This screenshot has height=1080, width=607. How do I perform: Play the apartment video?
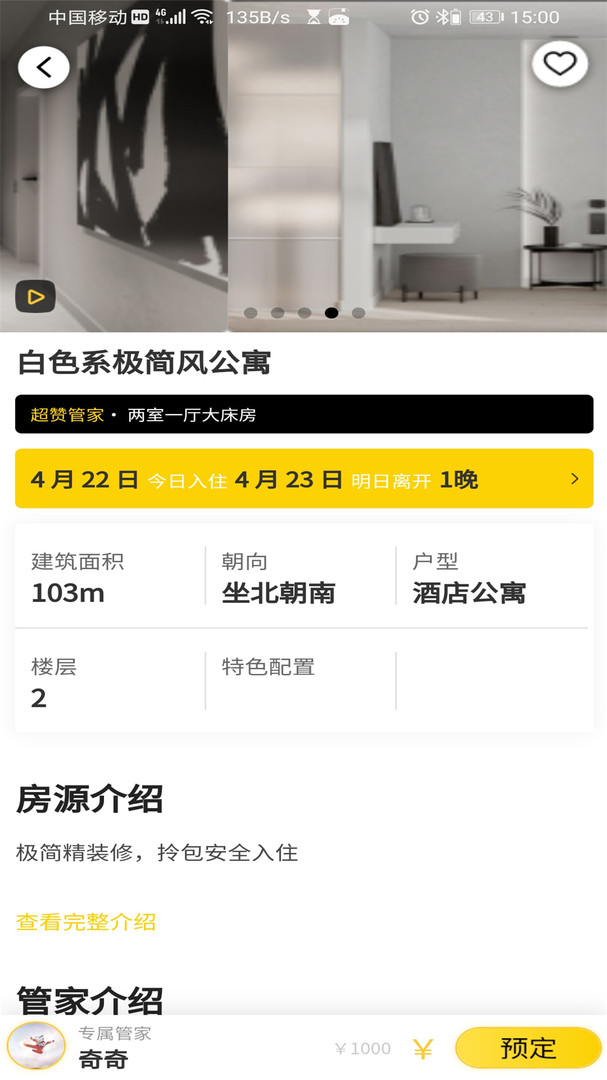35,297
